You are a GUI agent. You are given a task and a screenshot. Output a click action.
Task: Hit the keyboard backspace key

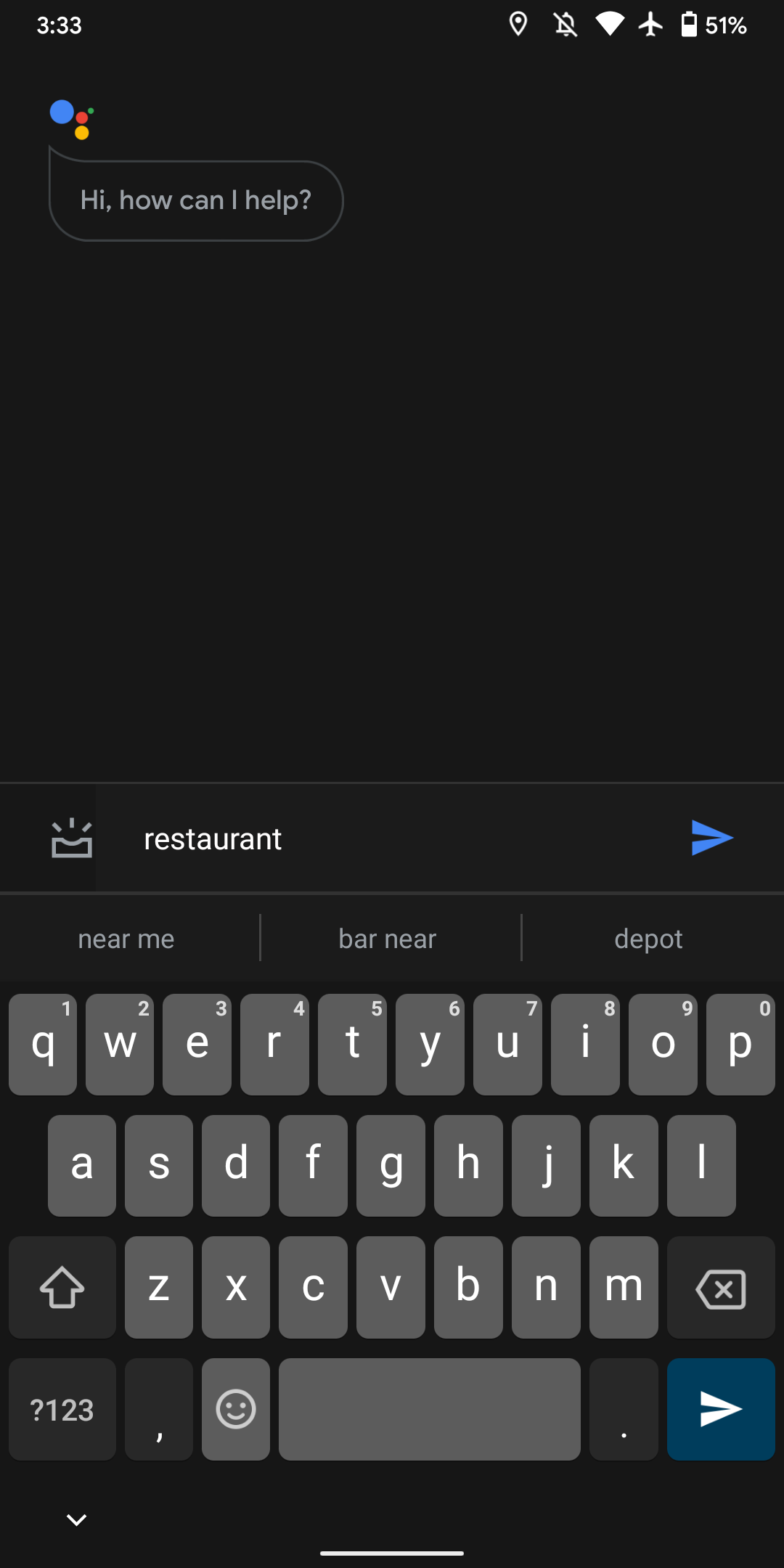[x=721, y=1288]
